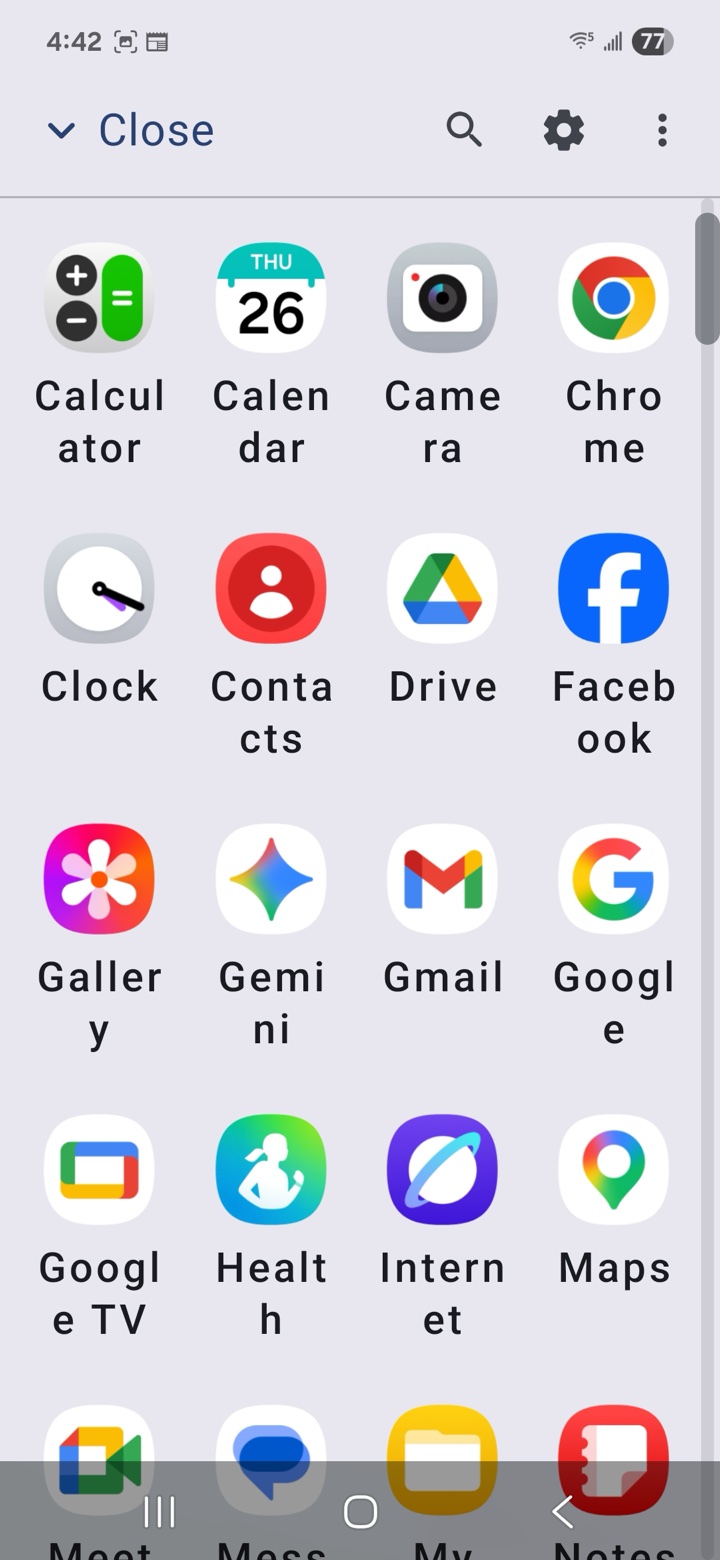Open the three-dot overflow menu
Screen dimensions: 720x1560
662,129
